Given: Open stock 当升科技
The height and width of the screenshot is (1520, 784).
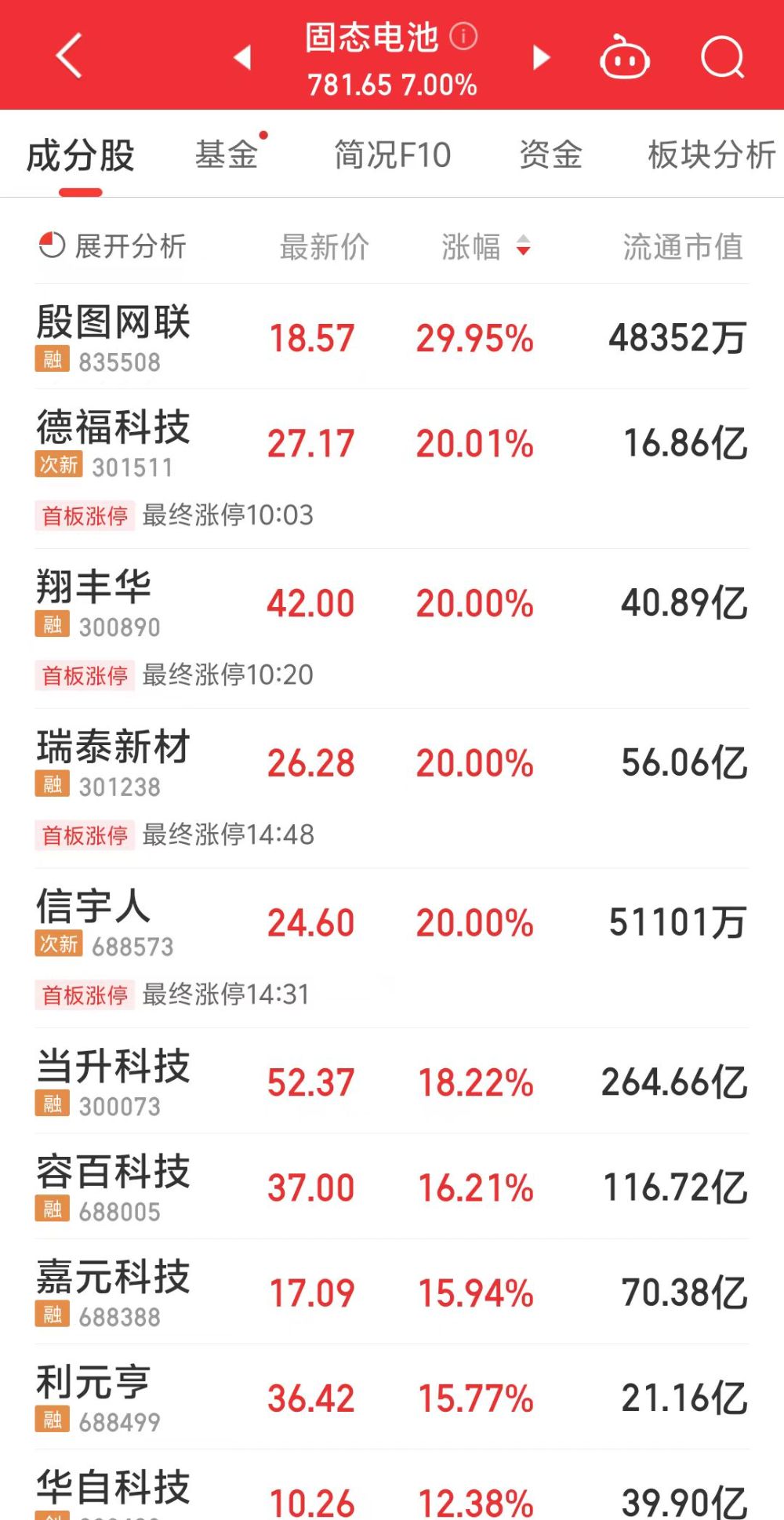Looking at the screenshot, I should [392, 1082].
